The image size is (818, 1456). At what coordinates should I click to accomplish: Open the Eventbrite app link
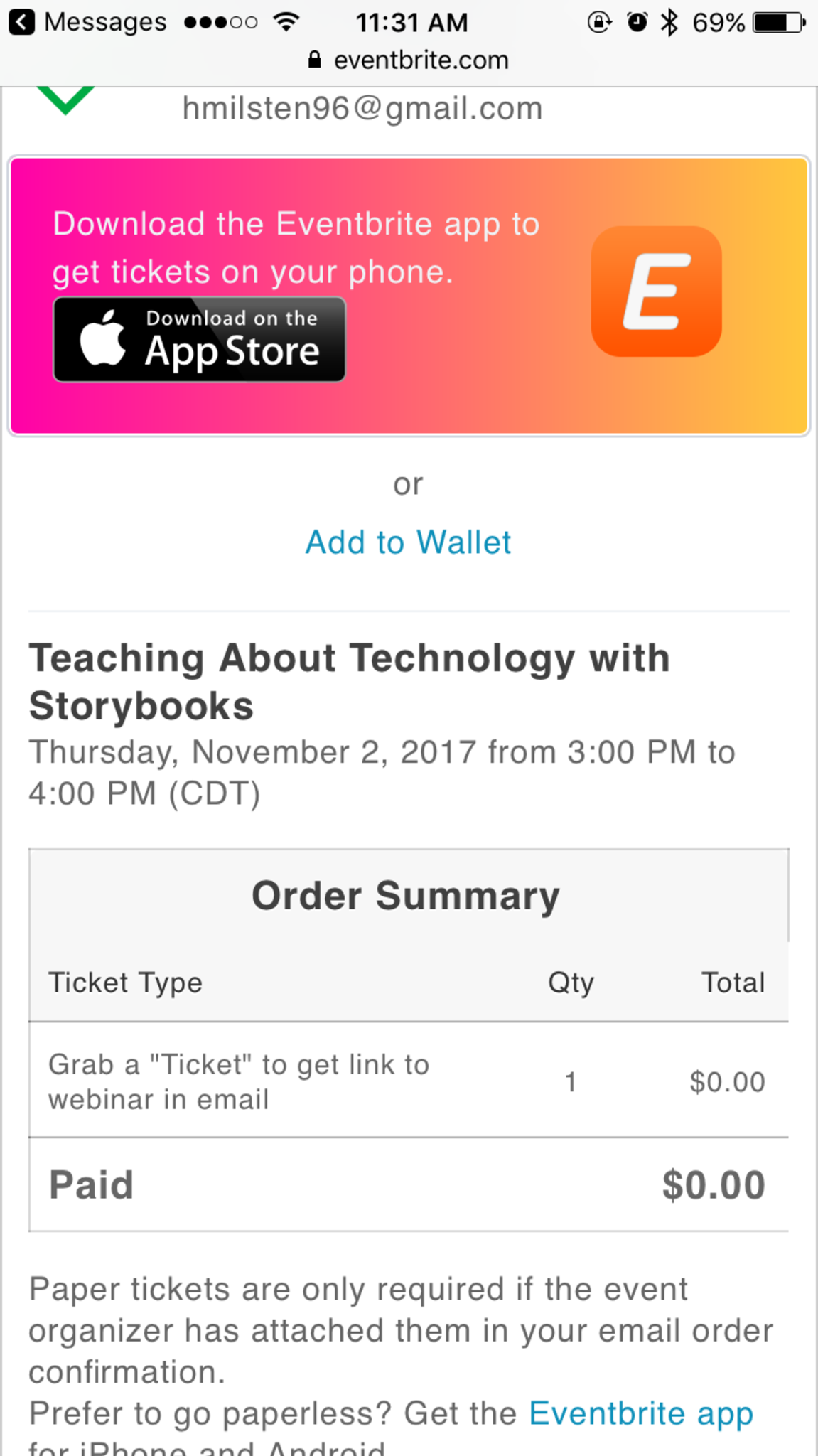click(x=640, y=1413)
